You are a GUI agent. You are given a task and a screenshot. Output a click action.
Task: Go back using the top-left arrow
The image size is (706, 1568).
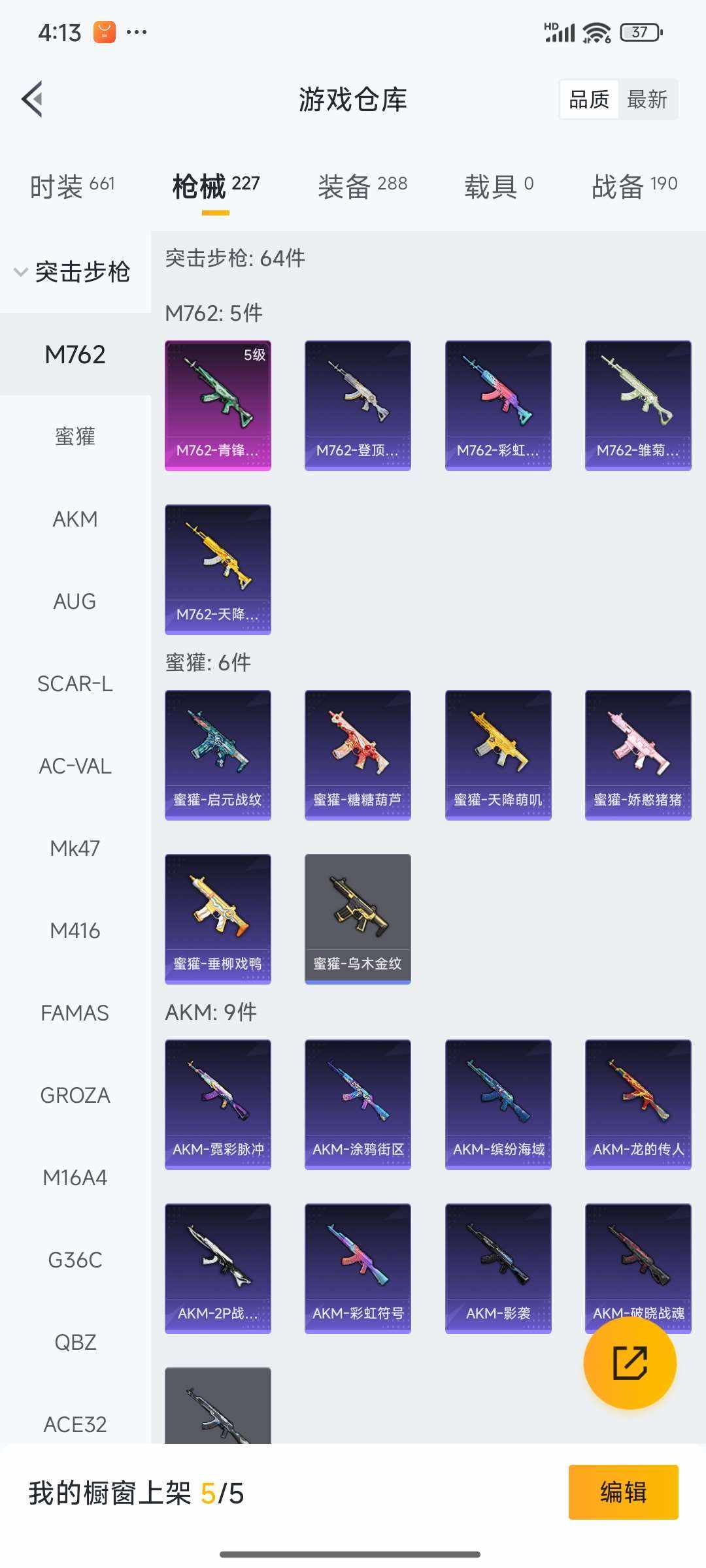[x=33, y=99]
